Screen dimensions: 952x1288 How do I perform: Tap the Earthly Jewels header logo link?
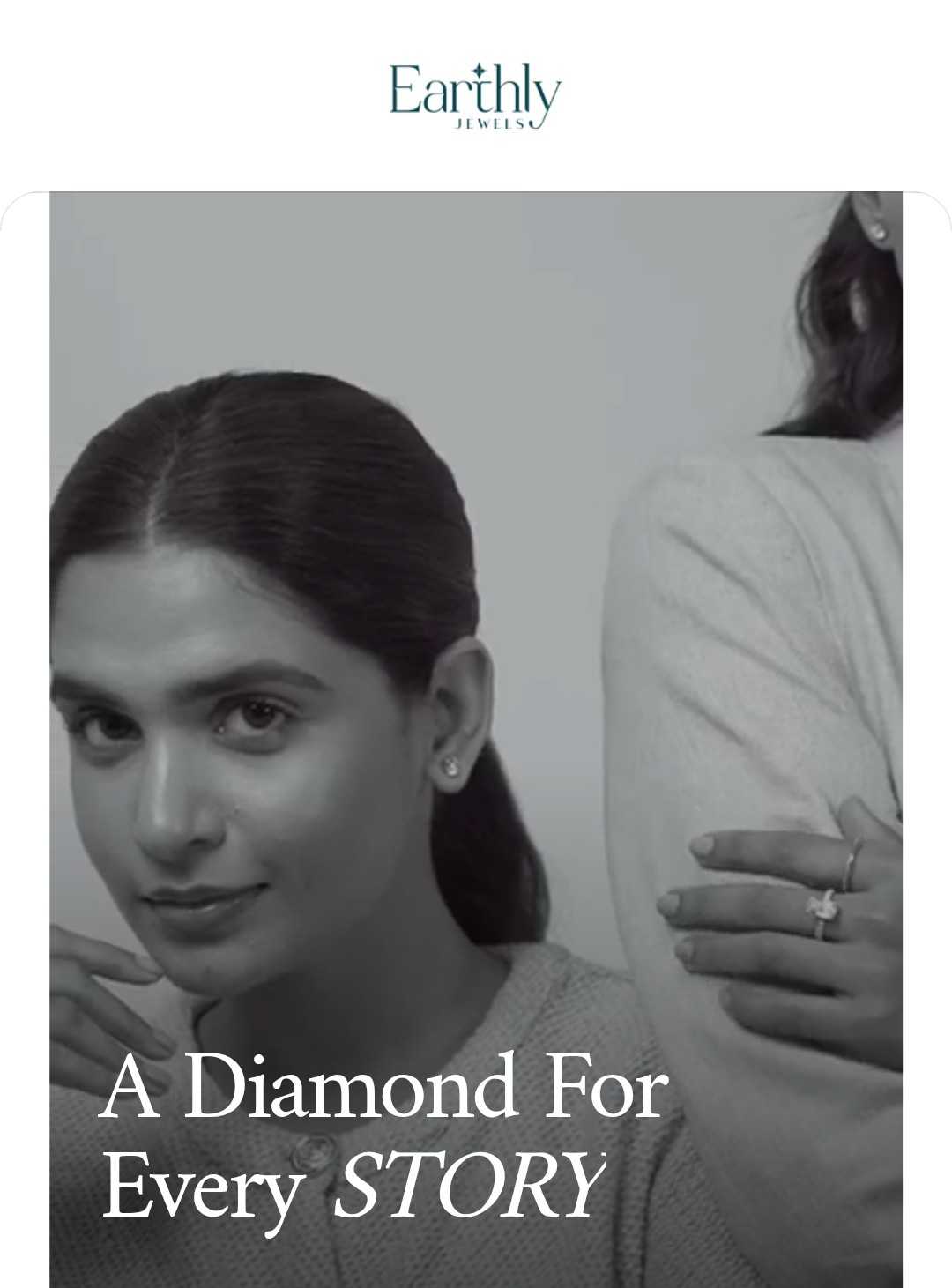pyautogui.click(x=475, y=95)
